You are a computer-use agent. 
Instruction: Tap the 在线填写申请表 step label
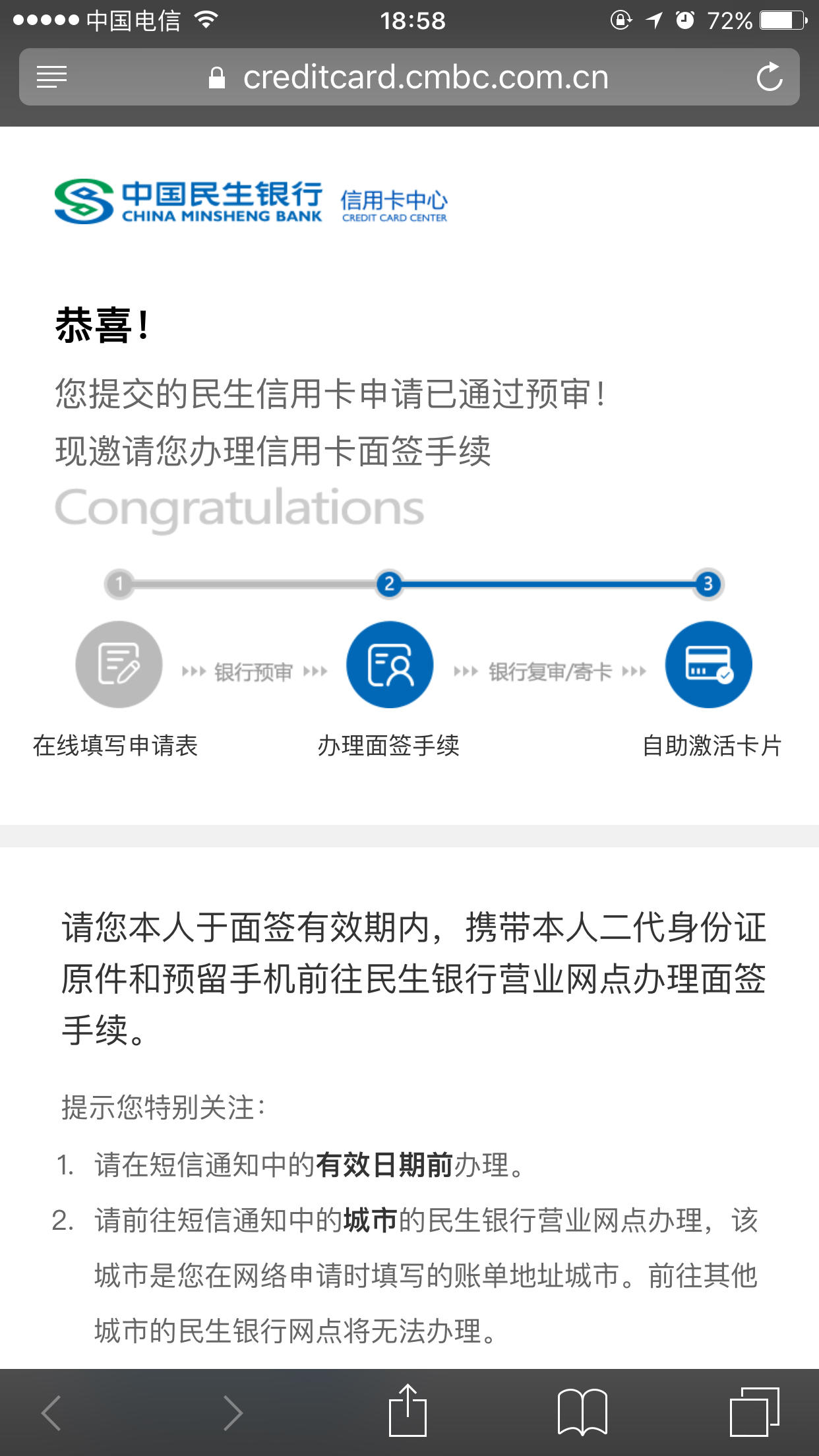pyautogui.click(x=117, y=747)
